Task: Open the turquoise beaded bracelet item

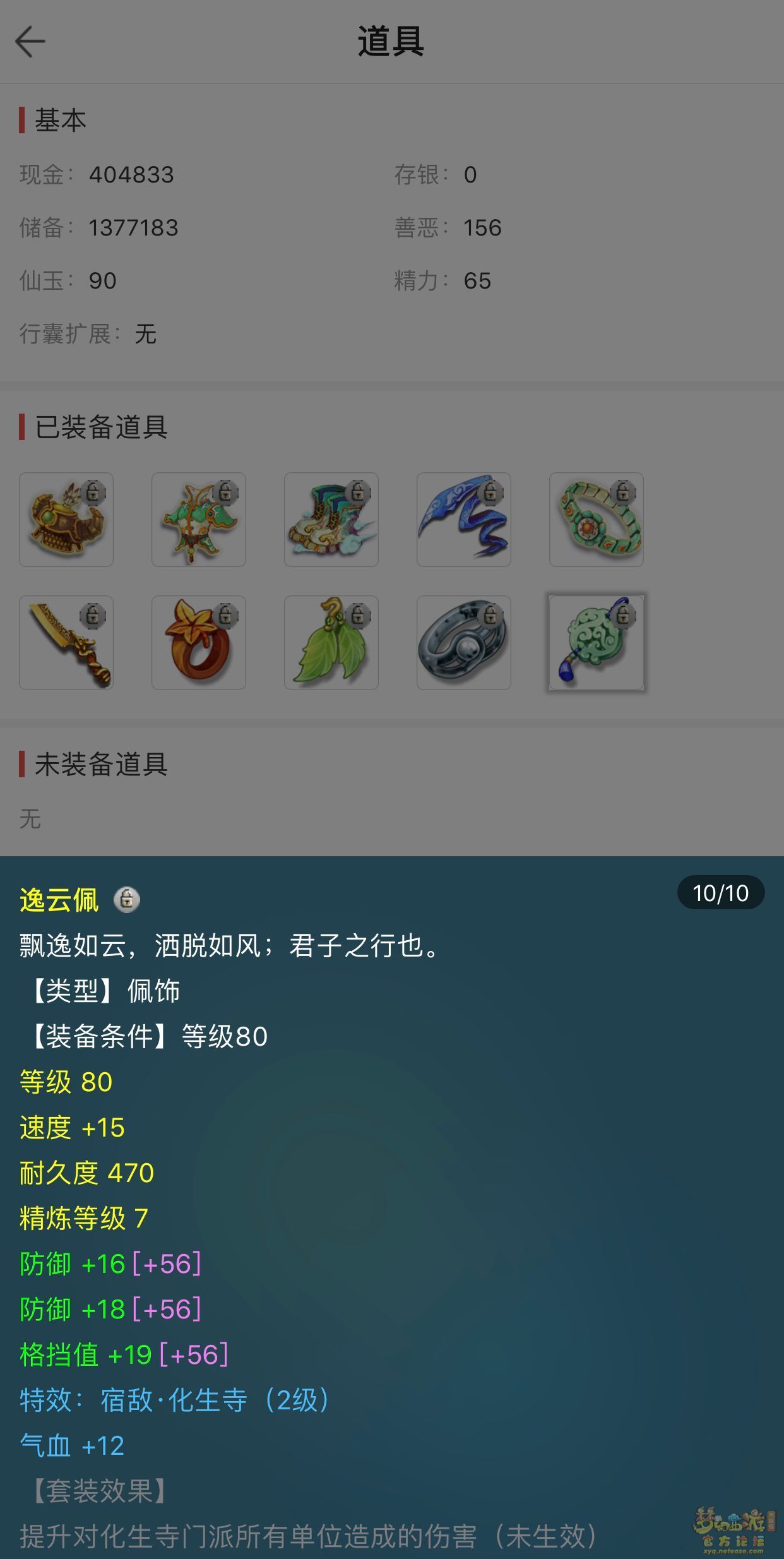Action: [x=597, y=520]
